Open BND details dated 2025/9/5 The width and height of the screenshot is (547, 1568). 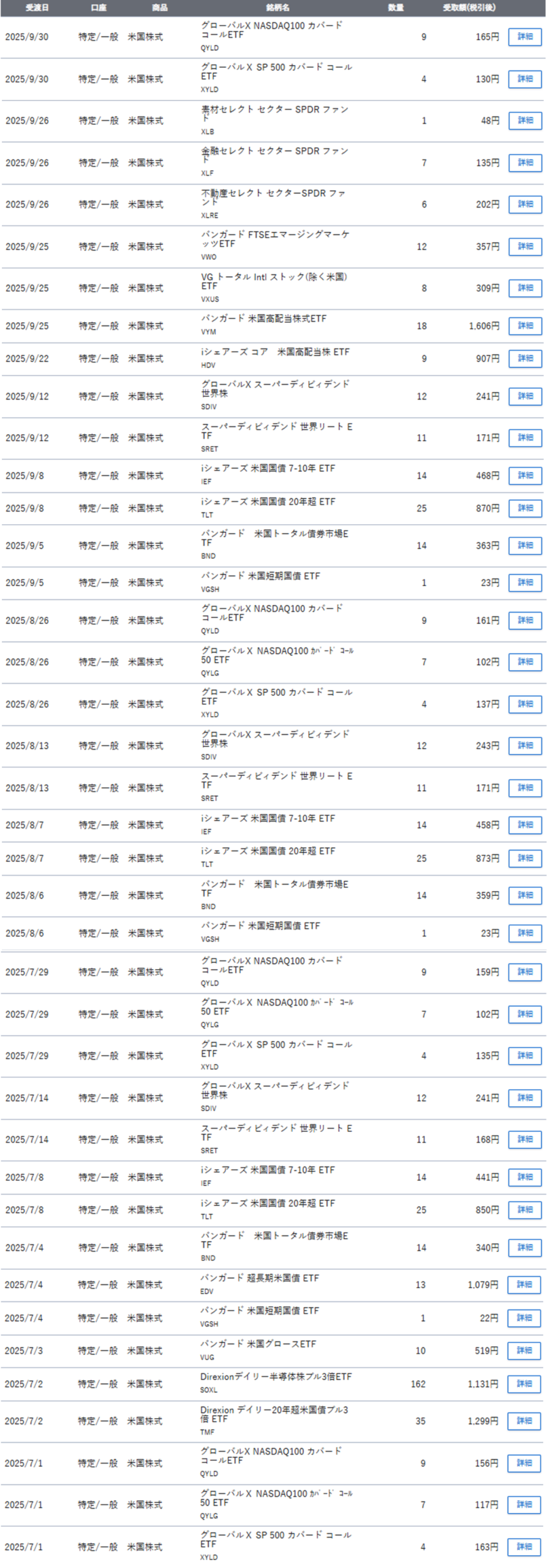525,546
